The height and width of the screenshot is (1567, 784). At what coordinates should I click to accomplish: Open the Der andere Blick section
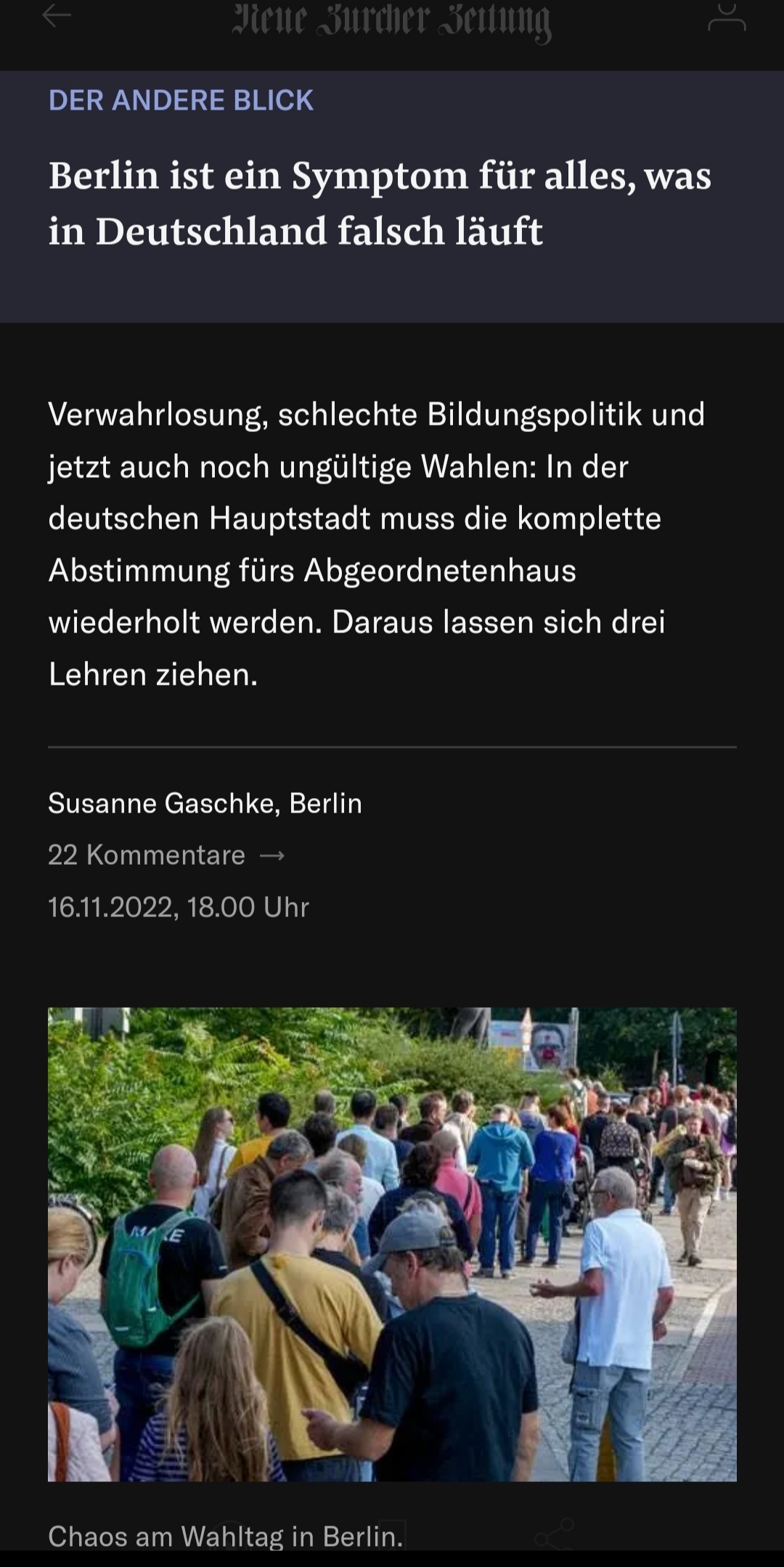click(181, 100)
